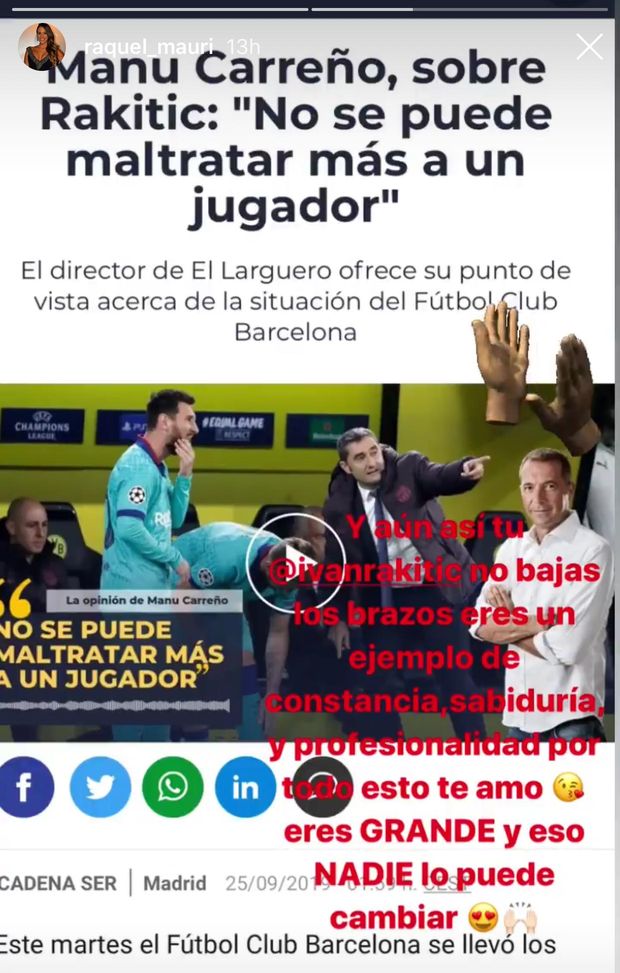Image resolution: width=620 pixels, height=973 pixels.
Task: Close the story viewer
Action: click(589, 46)
